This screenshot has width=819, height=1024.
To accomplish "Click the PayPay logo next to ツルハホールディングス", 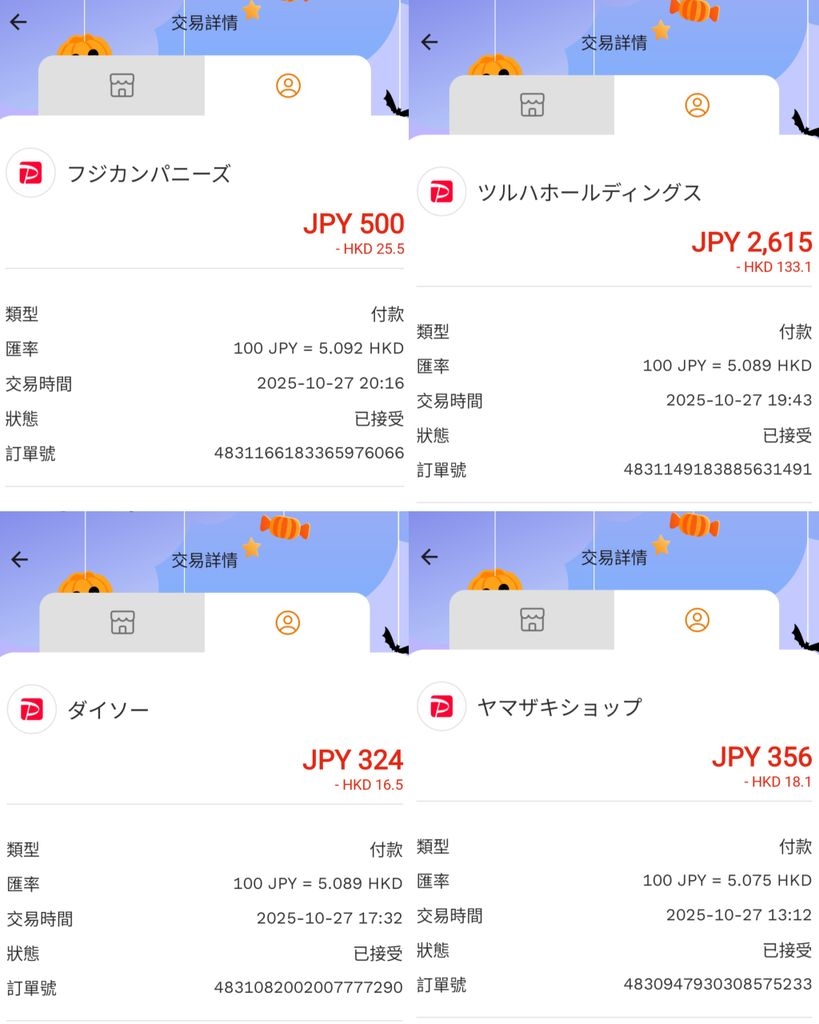I will coord(440,192).
